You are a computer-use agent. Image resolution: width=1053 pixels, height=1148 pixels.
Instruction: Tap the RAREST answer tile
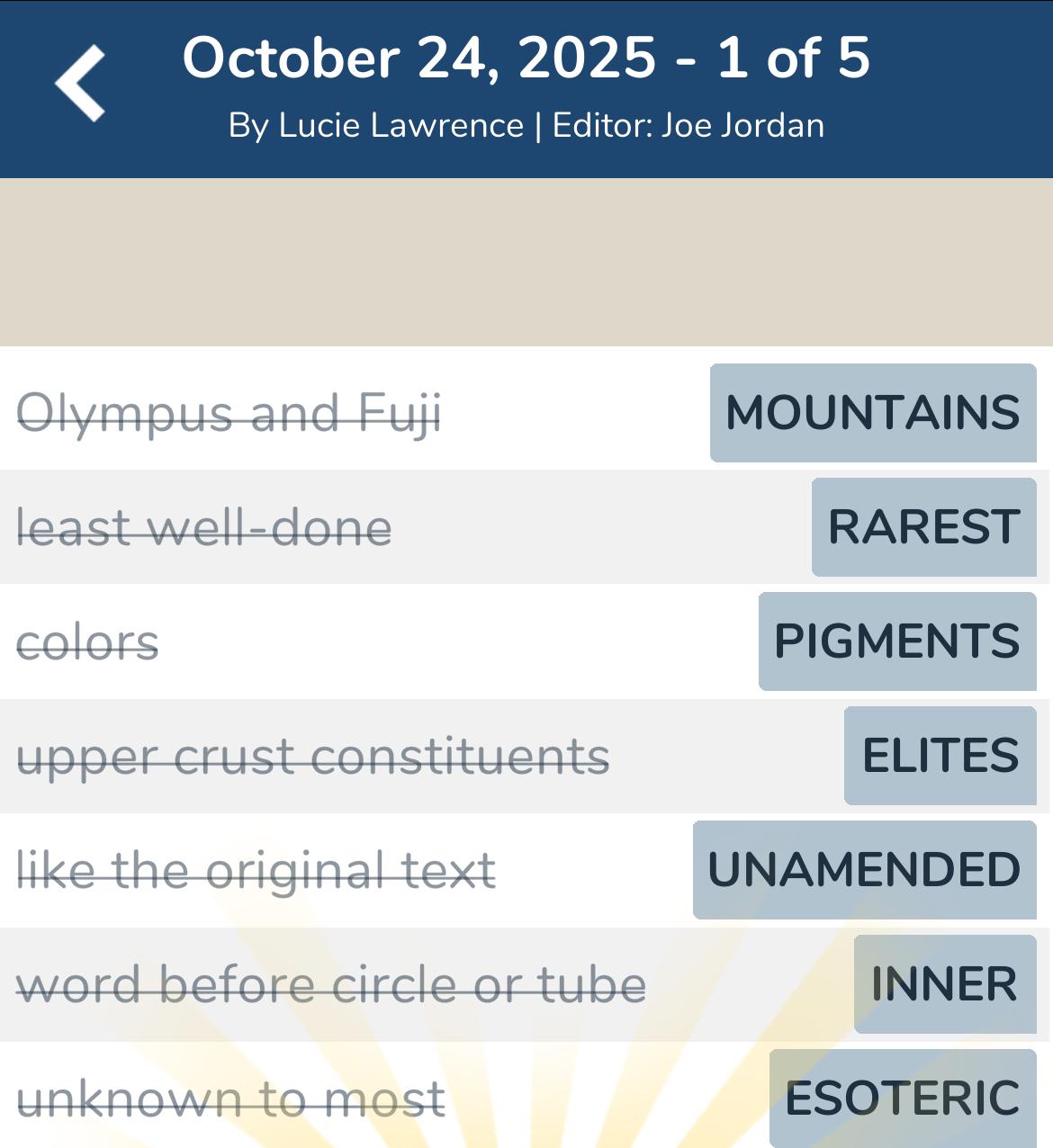[923, 527]
